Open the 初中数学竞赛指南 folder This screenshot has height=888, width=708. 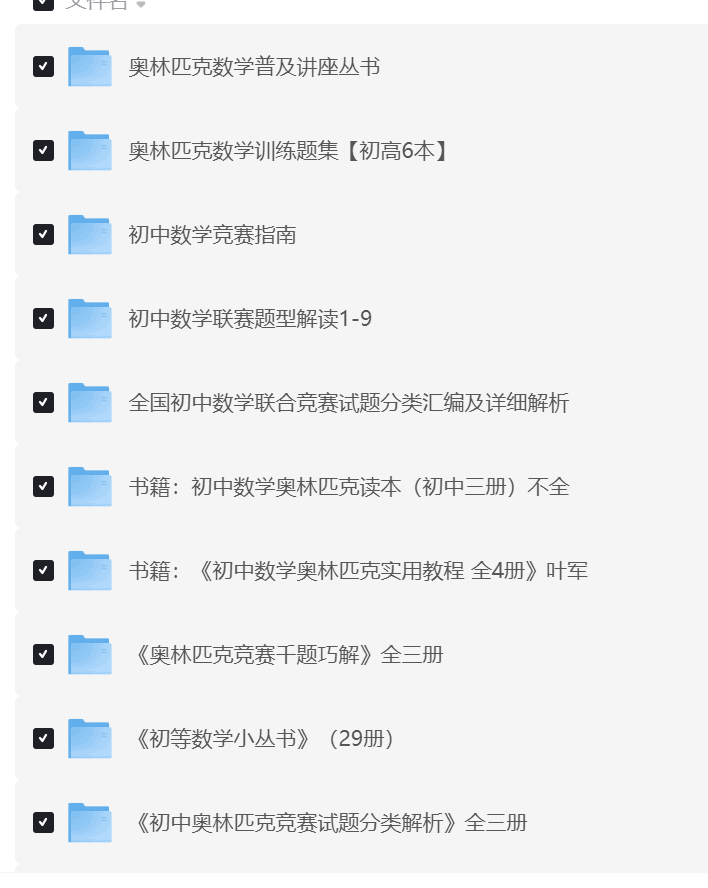pos(212,235)
